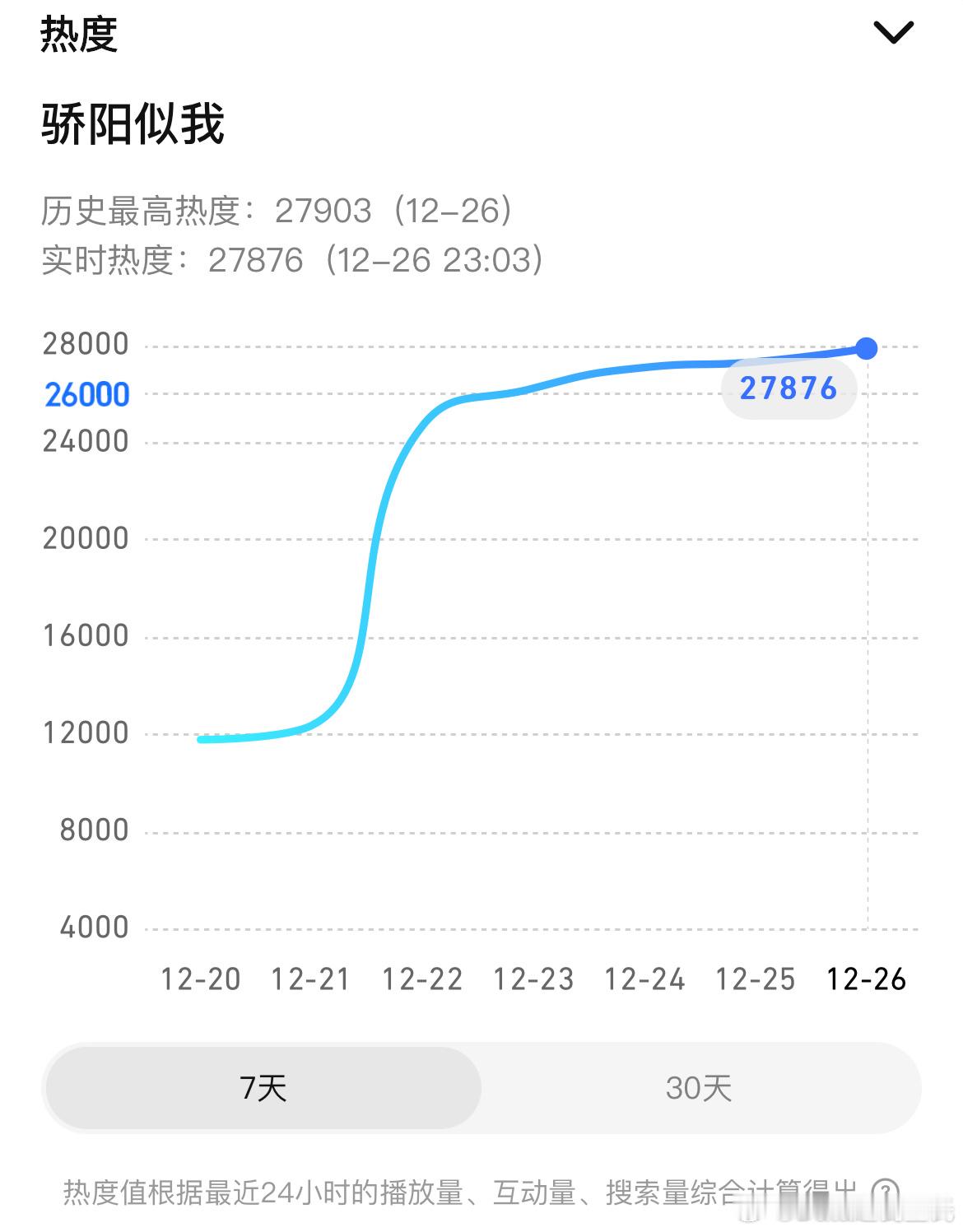Click the highlighted 26000 axis label
The height and width of the screenshot is (1232, 963).
87,394
